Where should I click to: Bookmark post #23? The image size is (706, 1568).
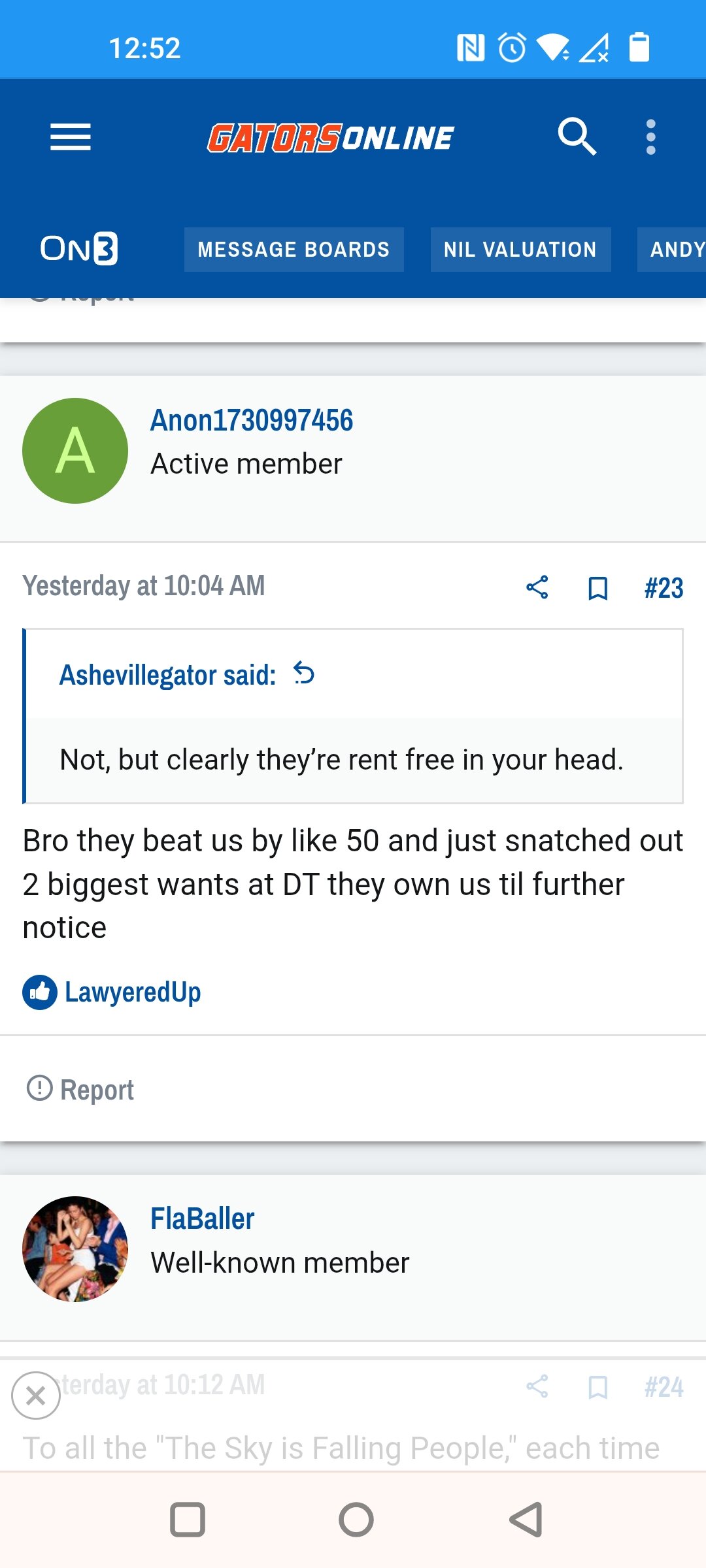pyautogui.click(x=598, y=588)
